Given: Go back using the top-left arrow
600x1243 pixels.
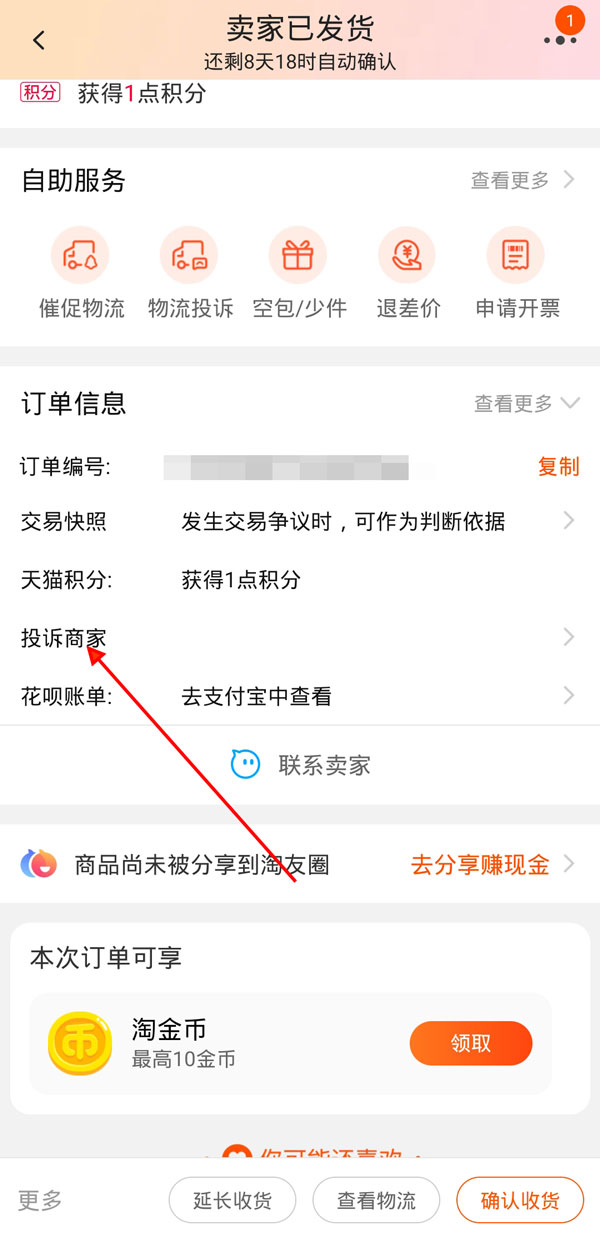Looking at the screenshot, I should (x=39, y=40).
